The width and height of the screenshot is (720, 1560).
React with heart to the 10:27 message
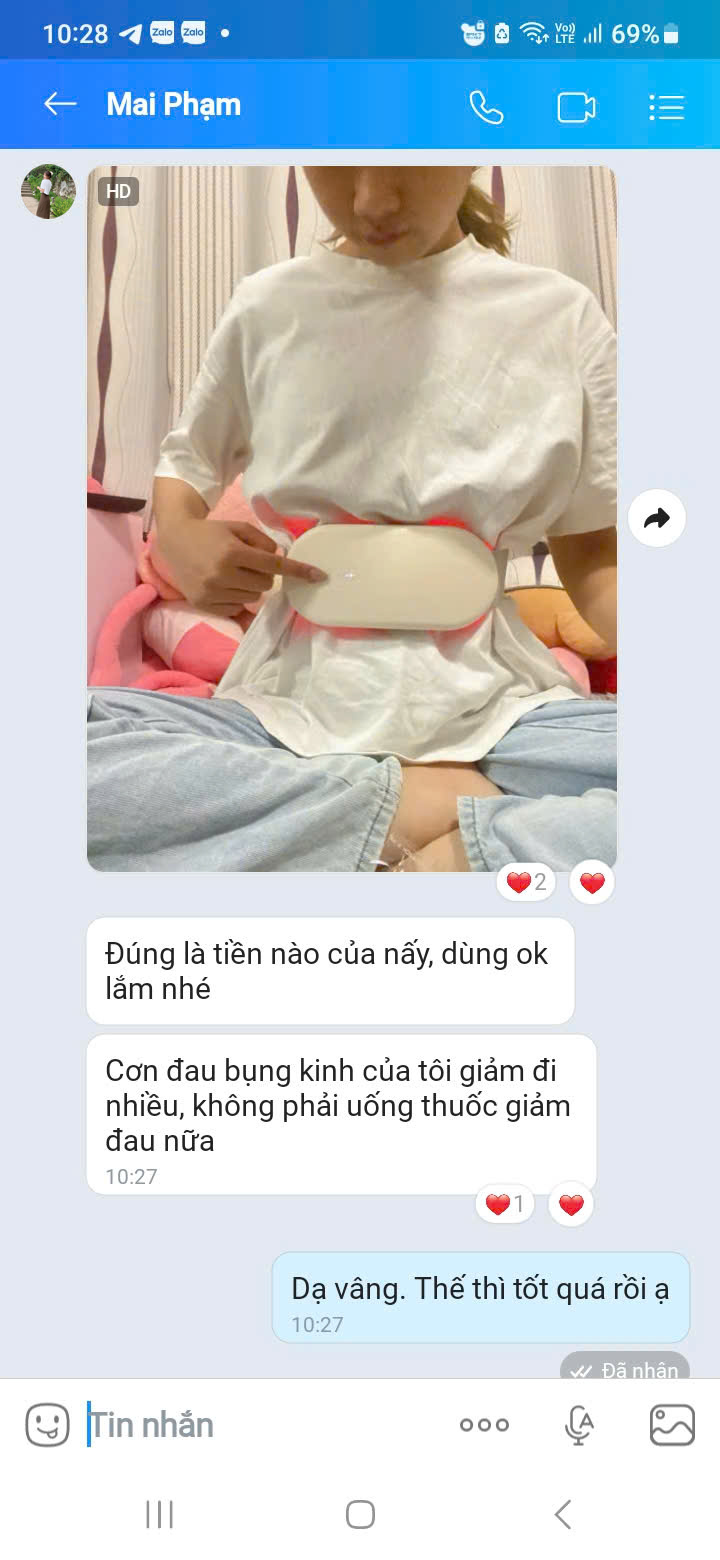coord(571,1205)
